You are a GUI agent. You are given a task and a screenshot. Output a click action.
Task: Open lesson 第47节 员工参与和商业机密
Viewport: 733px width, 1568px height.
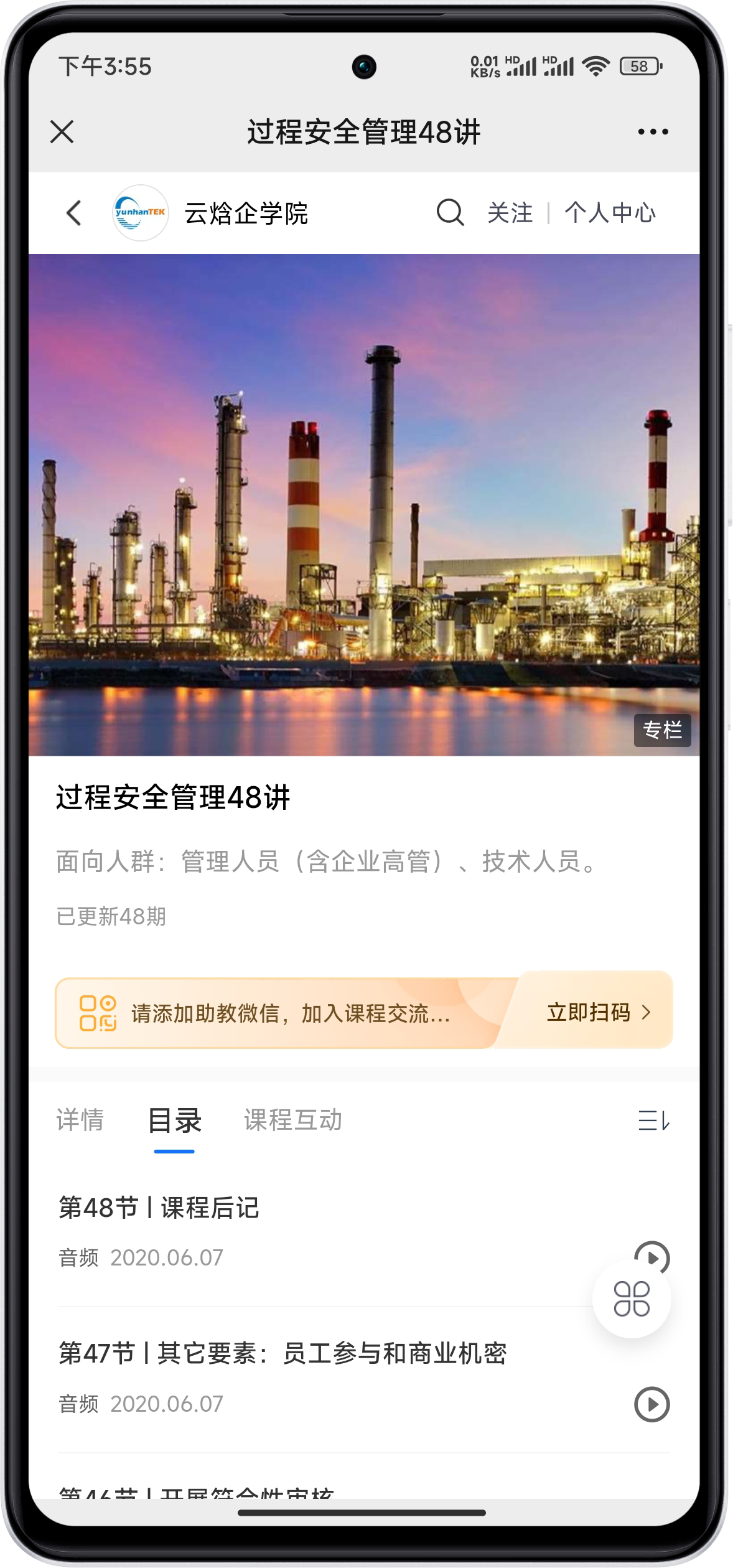click(282, 1353)
